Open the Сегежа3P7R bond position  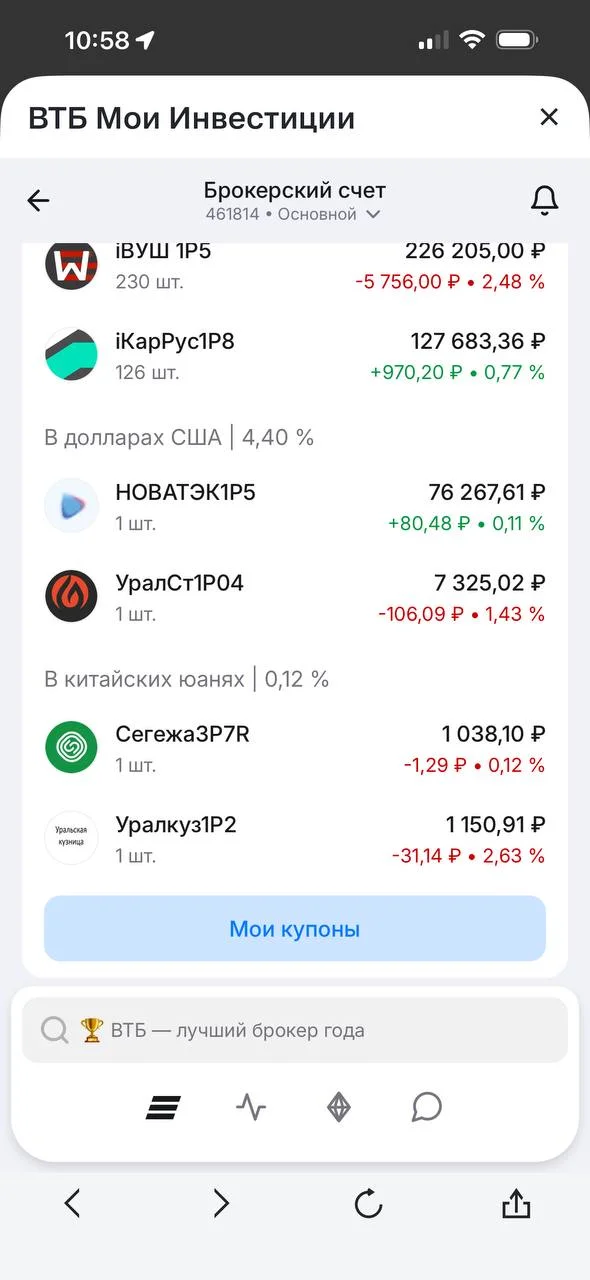pyautogui.click(x=295, y=749)
